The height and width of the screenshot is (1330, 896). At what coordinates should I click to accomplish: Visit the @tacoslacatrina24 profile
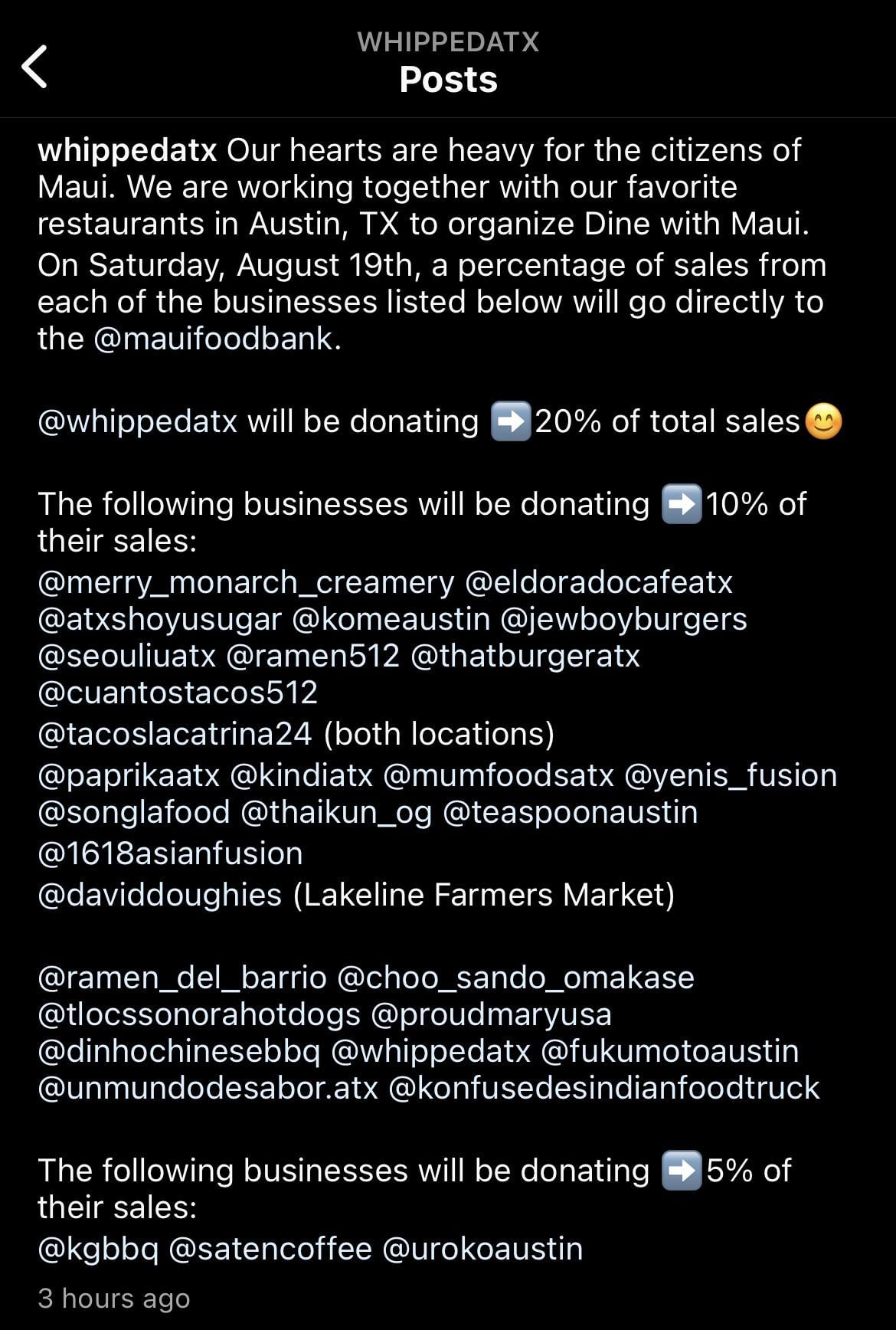click(x=175, y=735)
